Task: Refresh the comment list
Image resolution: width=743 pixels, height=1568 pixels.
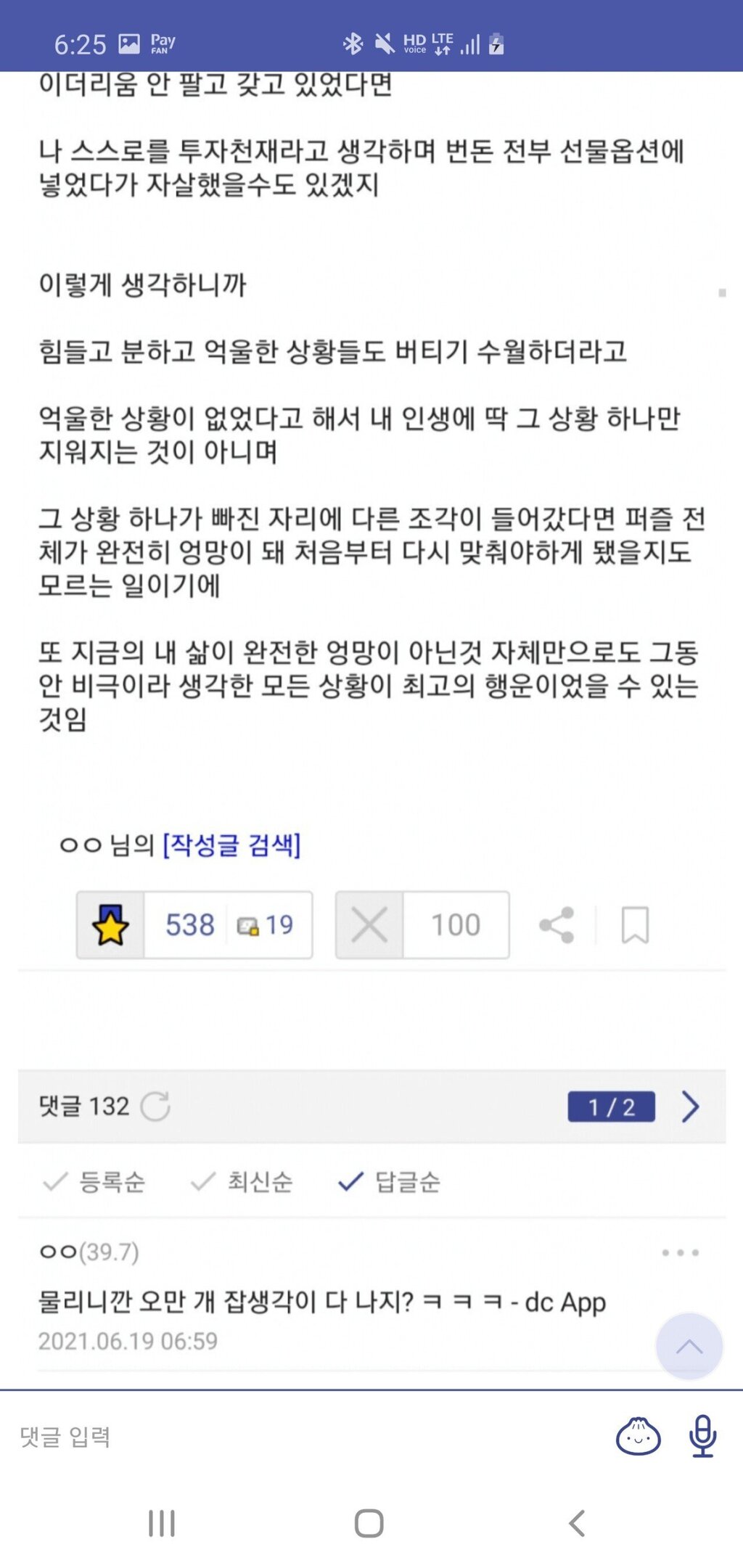Action: coord(154,1106)
